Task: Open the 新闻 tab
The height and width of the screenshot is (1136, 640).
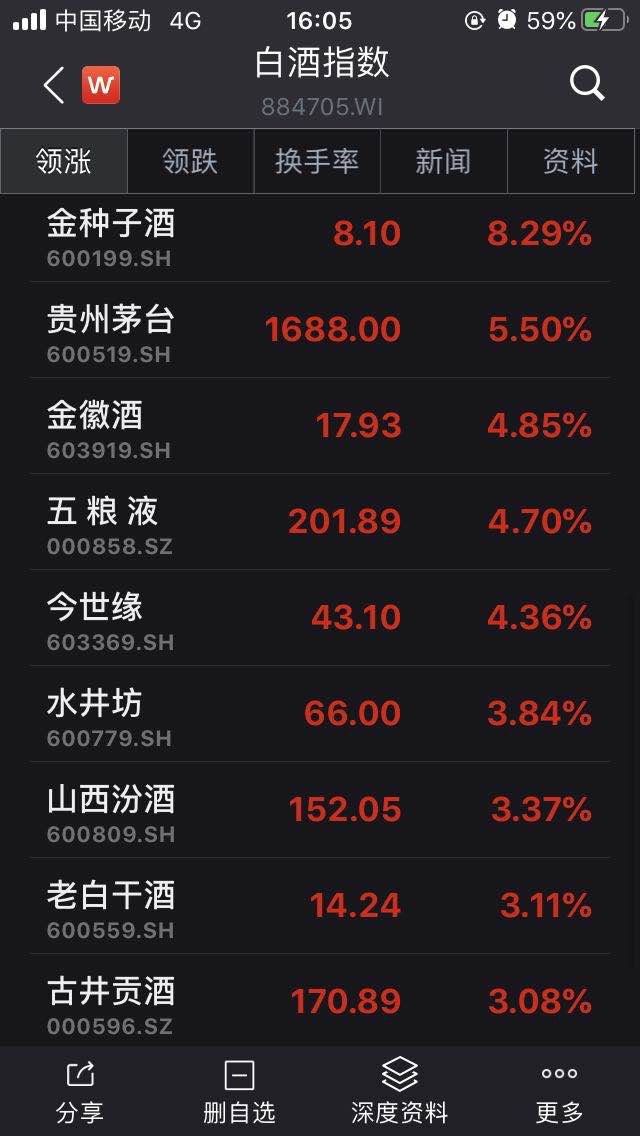Action: pyautogui.click(x=443, y=161)
